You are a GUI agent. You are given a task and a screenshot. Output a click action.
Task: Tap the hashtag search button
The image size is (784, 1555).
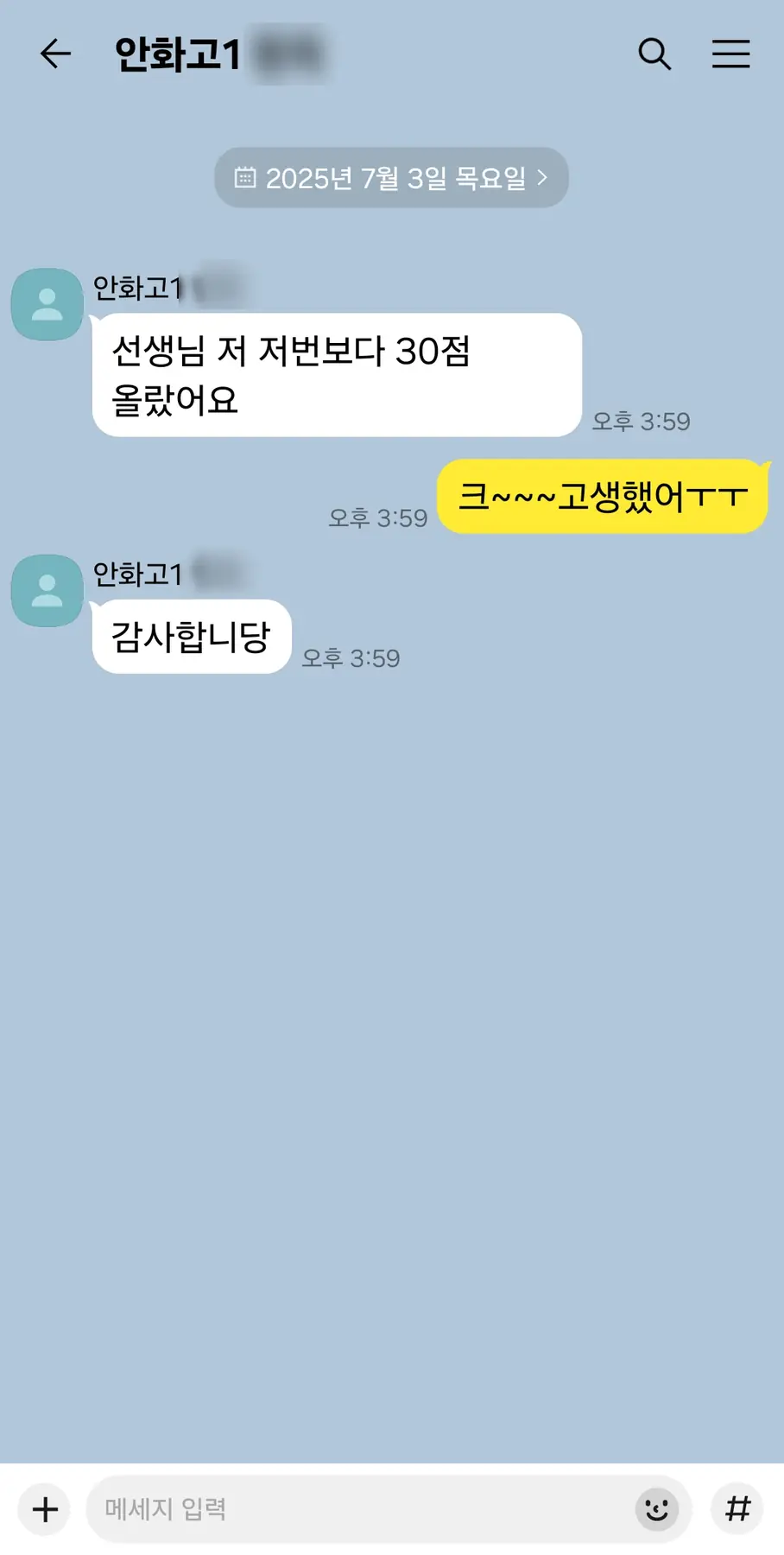(x=737, y=1509)
